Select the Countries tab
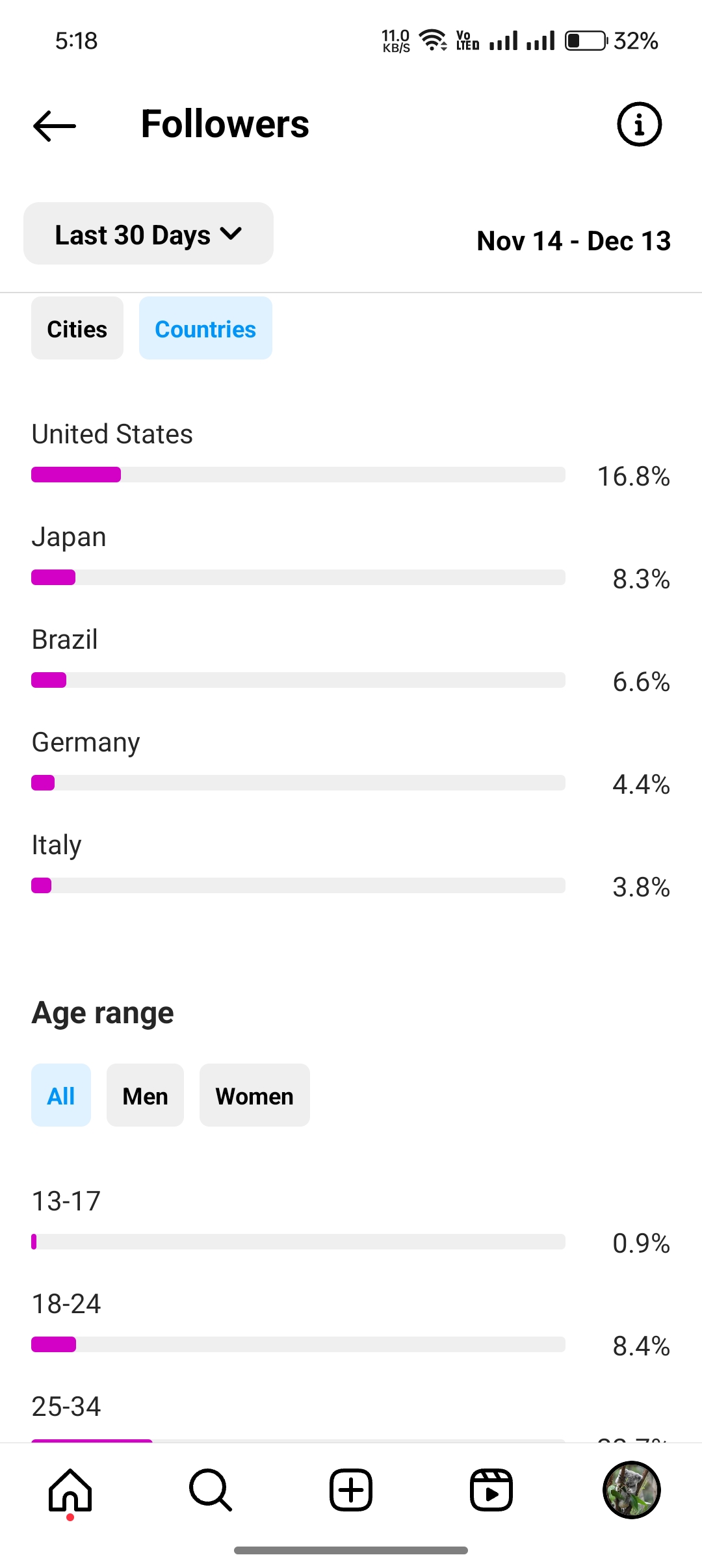Viewport: 702px width, 1568px height. [x=205, y=328]
